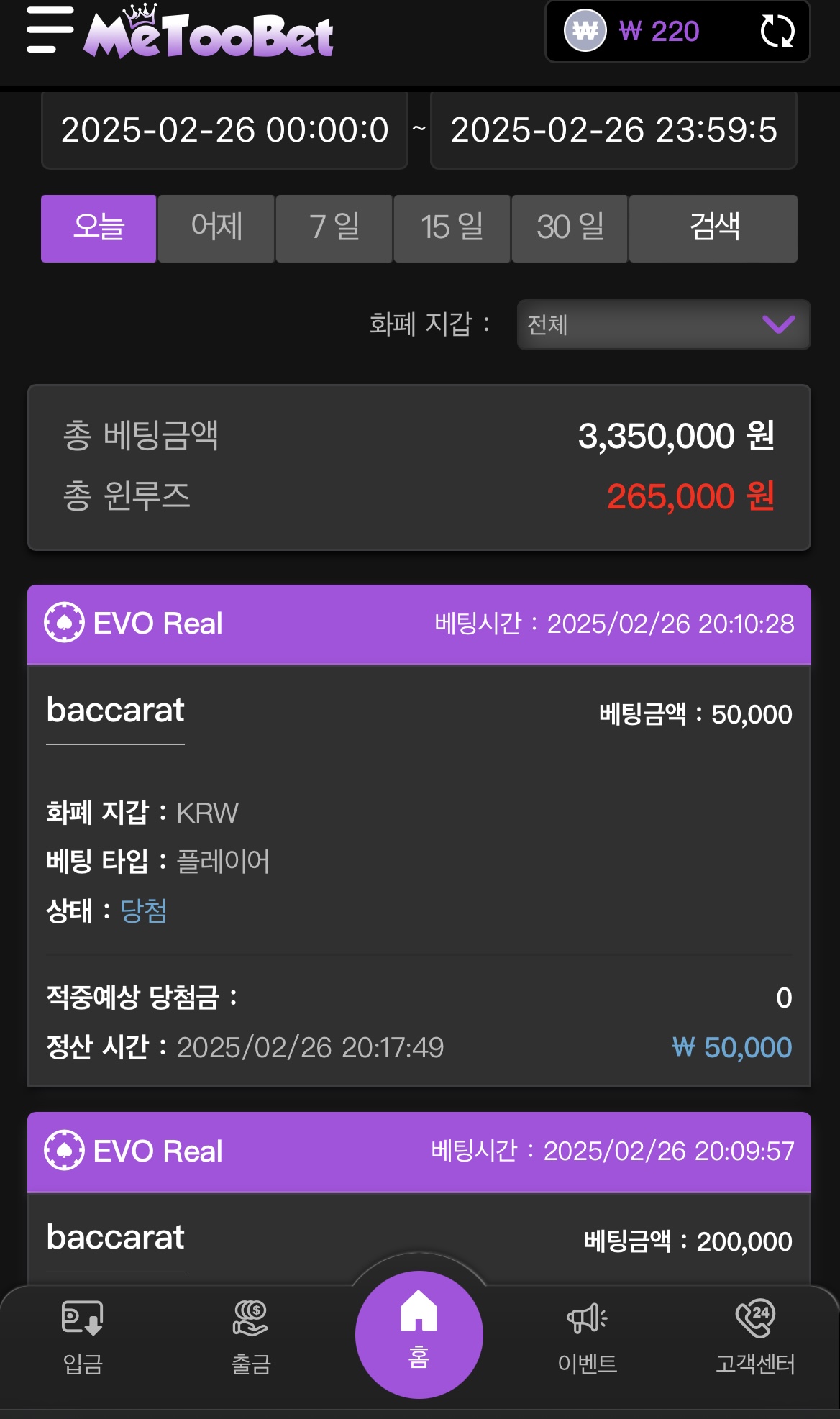
Task: Refresh the won balance
Action: coord(777,32)
